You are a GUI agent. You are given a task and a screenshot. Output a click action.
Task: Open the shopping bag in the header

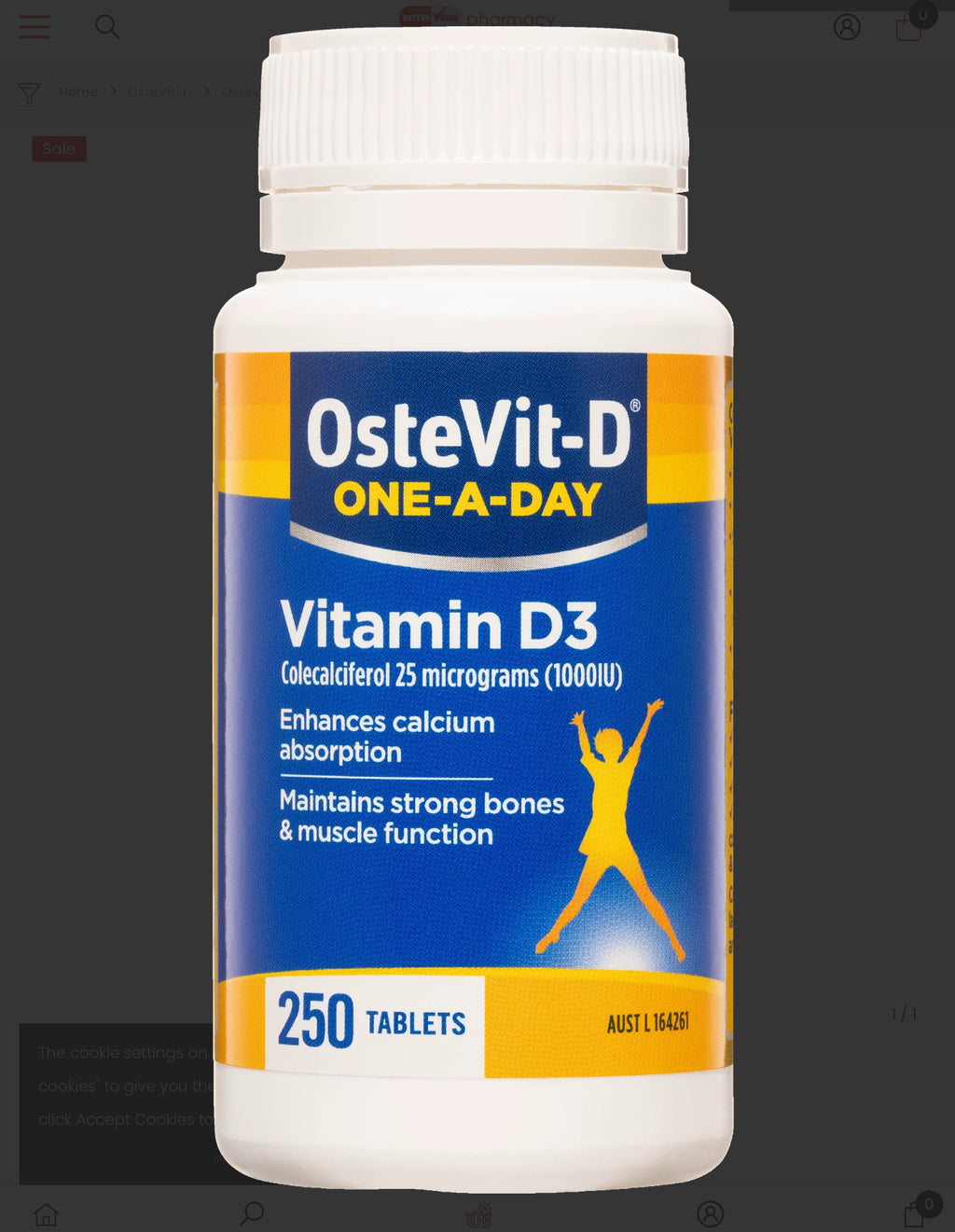[x=908, y=27]
